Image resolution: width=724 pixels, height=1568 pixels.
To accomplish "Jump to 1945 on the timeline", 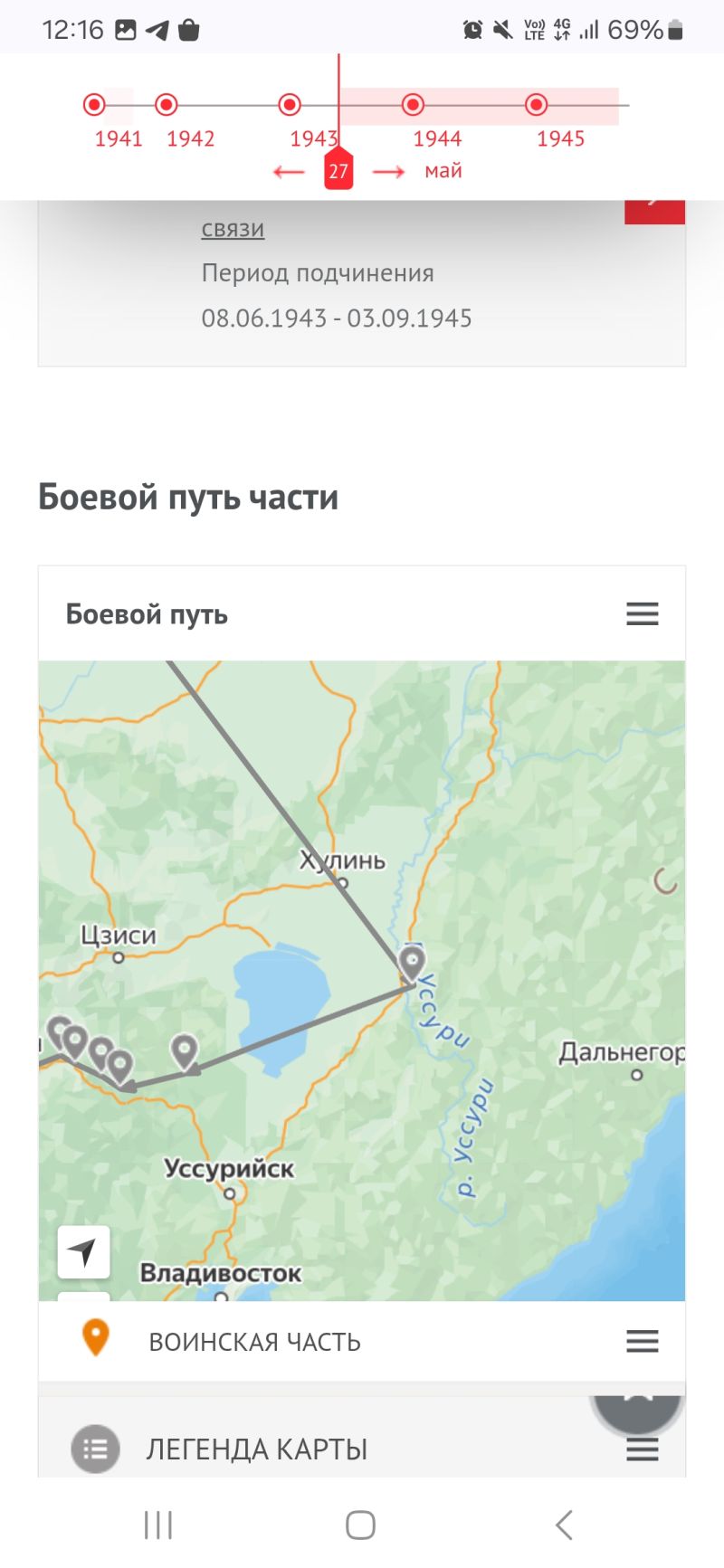I will pyautogui.click(x=536, y=105).
